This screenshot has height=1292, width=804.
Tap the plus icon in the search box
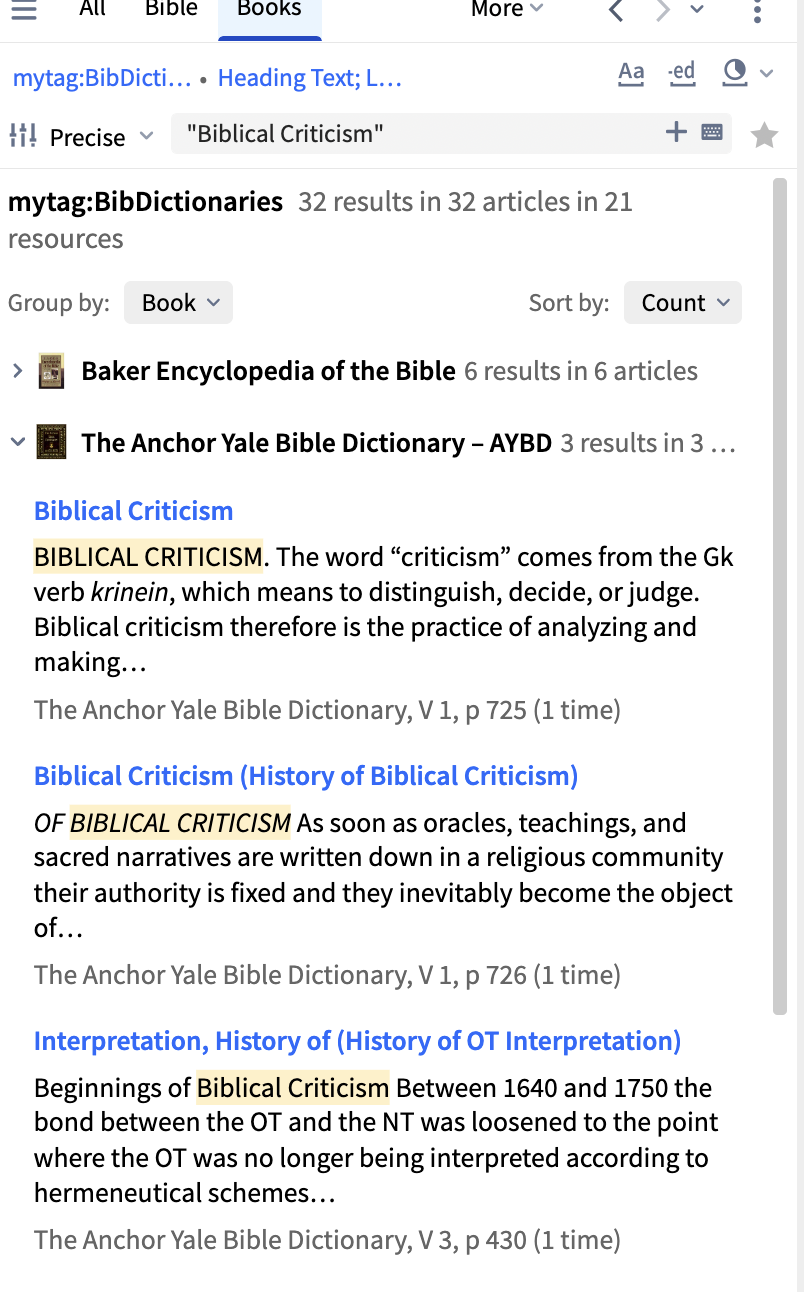(x=677, y=132)
